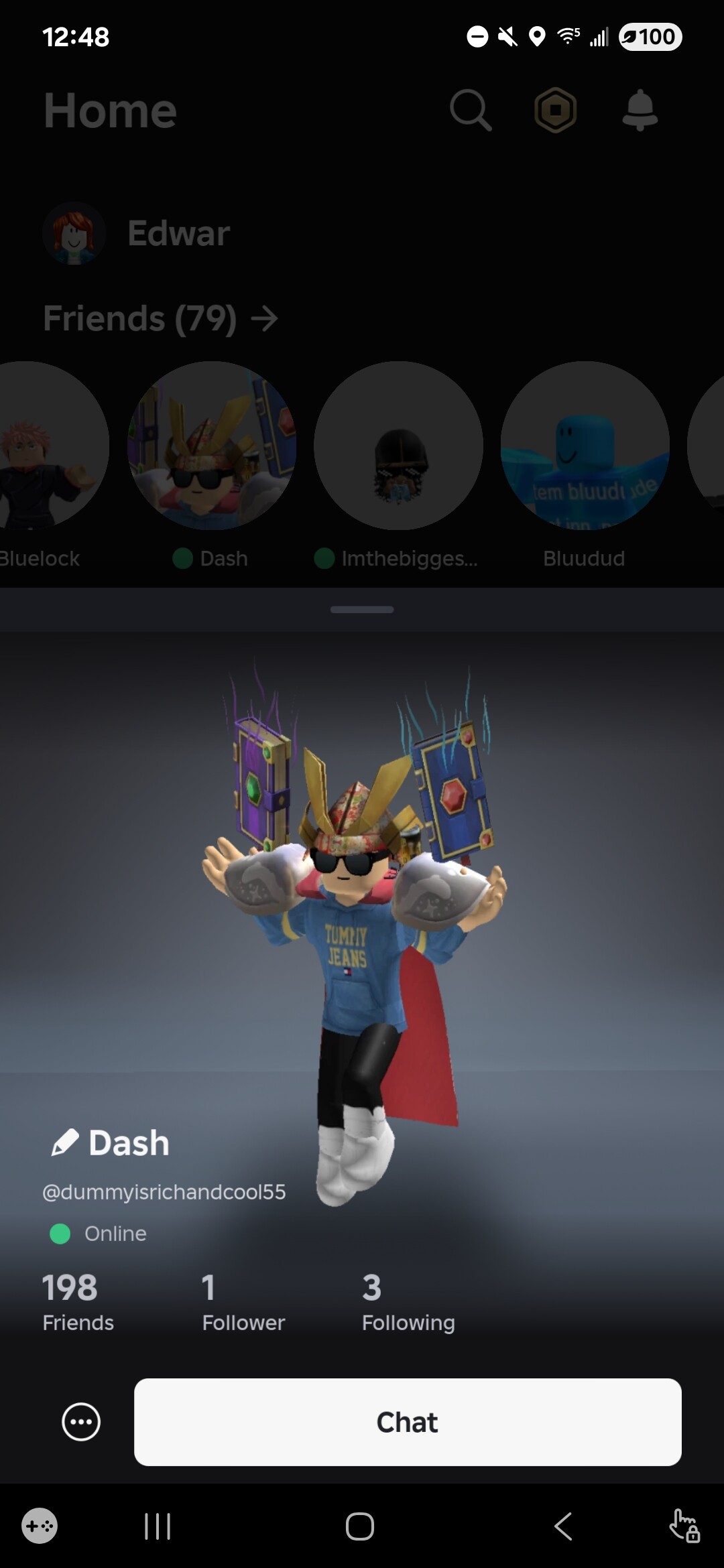Viewport: 724px width, 1568px height.
Task: Go to the phone's home screen
Action: (360, 1526)
